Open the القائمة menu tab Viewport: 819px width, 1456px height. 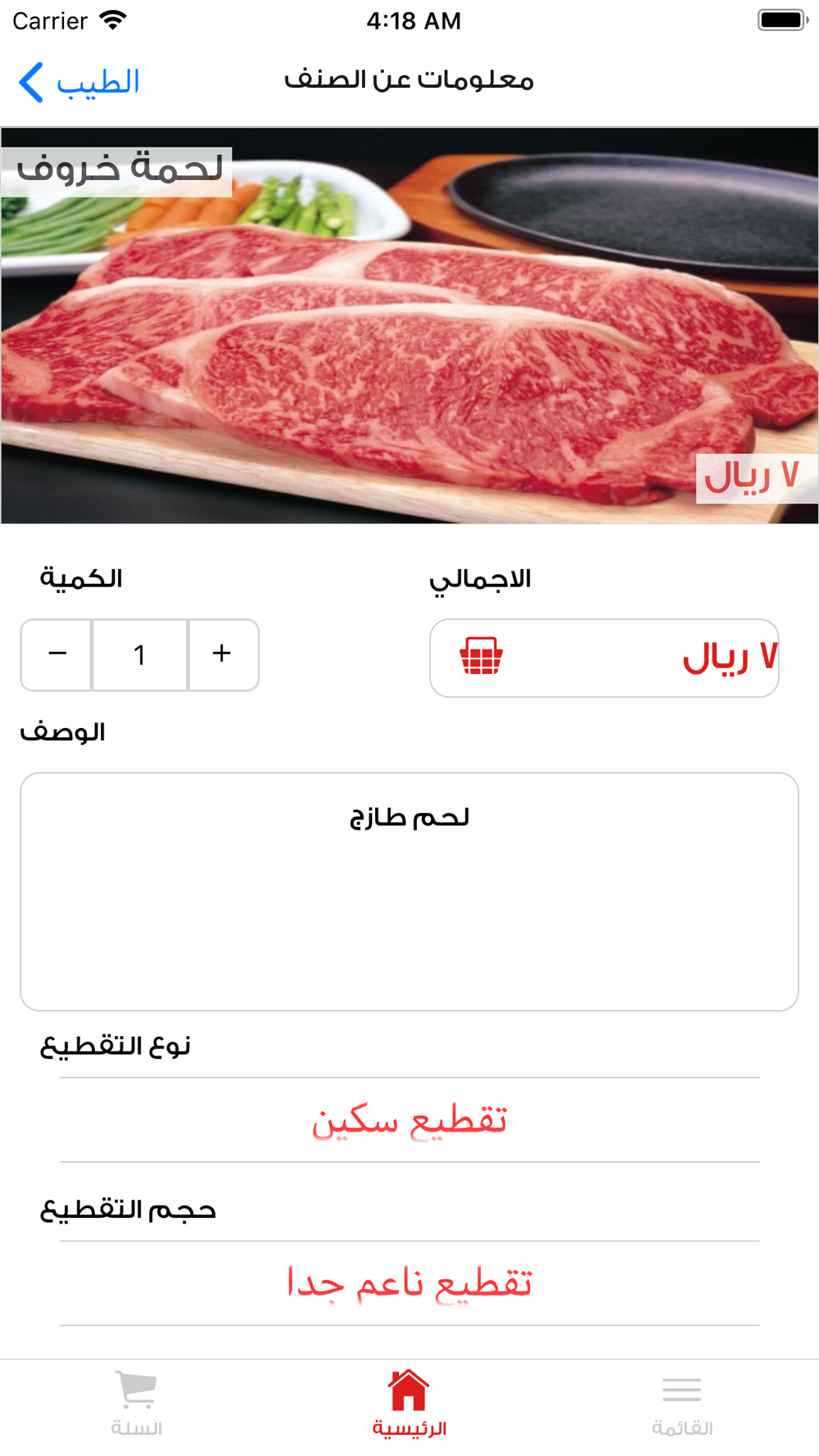(x=681, y=1404)
